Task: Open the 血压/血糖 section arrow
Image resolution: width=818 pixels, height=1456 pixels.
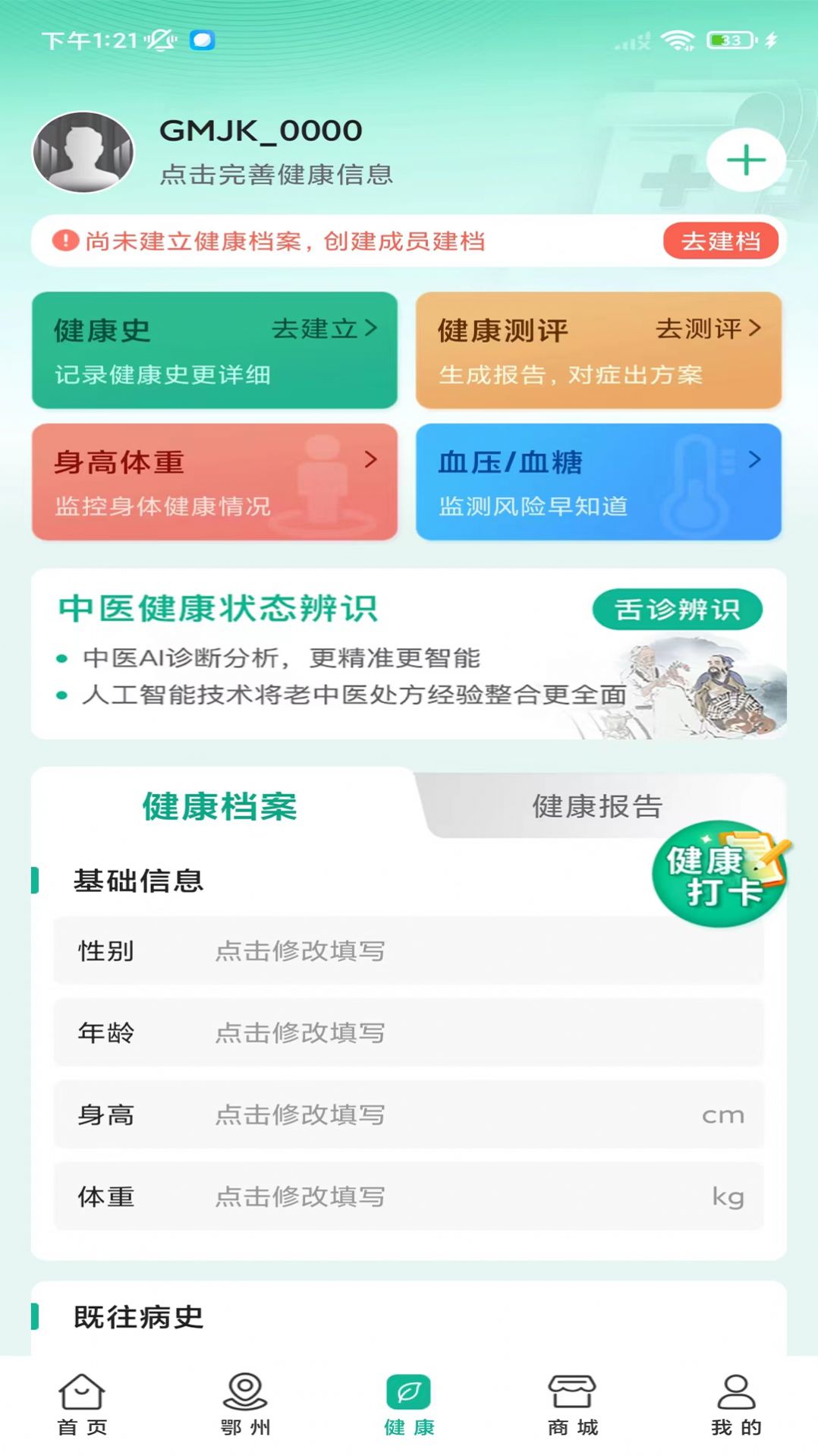Action: 754,461
